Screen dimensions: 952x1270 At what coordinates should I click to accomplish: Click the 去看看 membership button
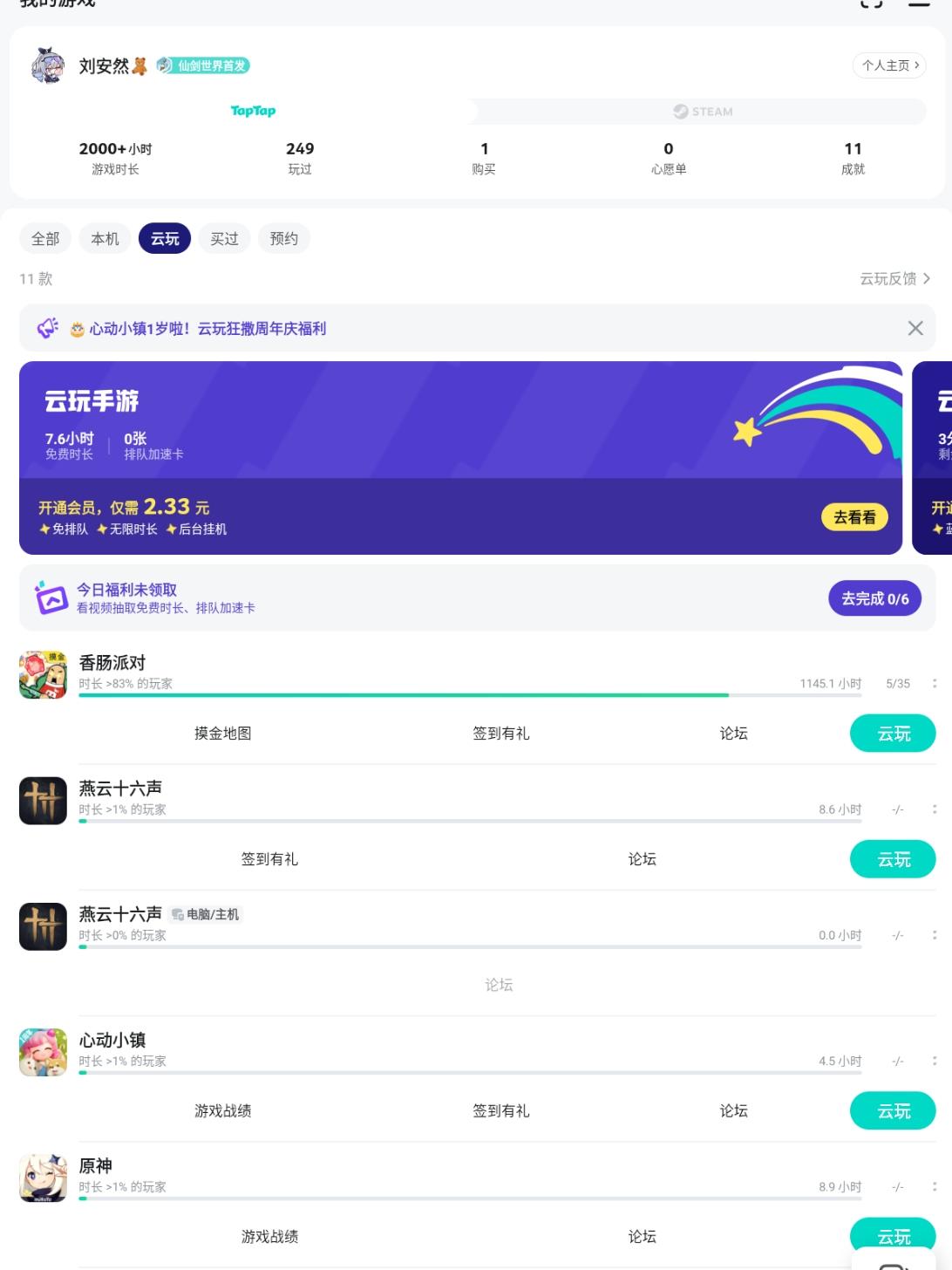click(x=853, y=516)
